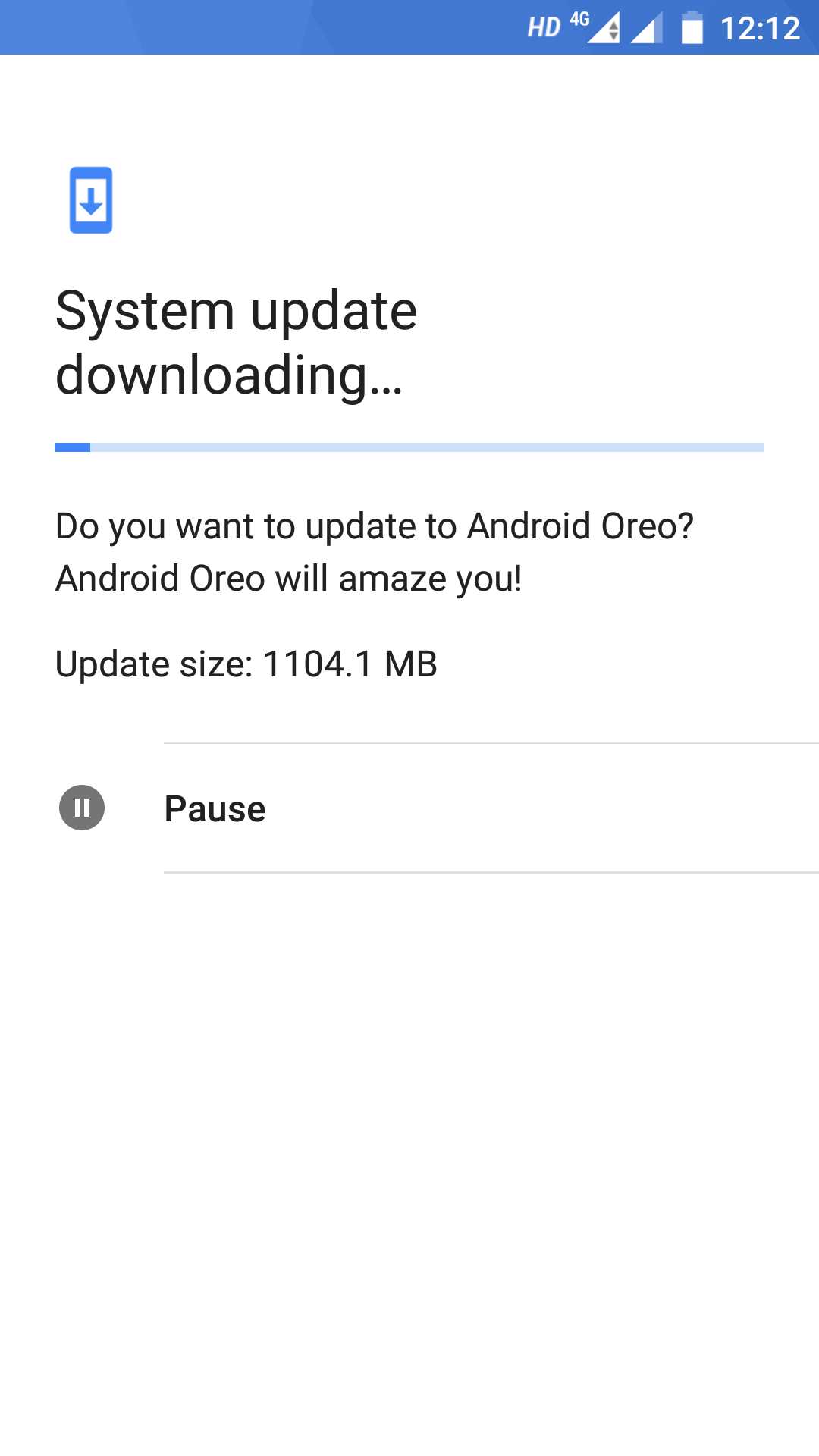Pause the system update download
The height and width of the screenshot is (1456, 819).
tap(409, 808)
